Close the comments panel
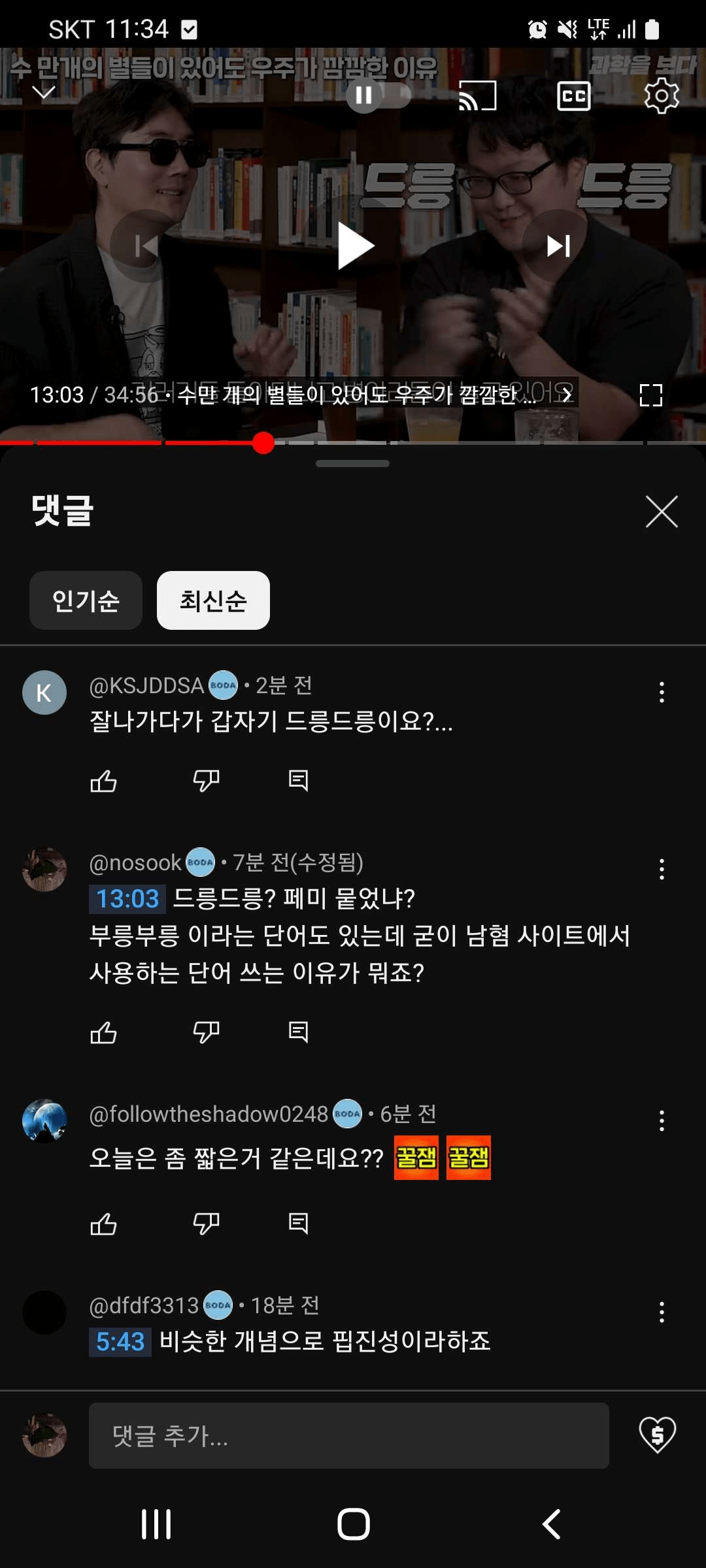The height and width of the screenshot is (1568, 706). tap(662, 511)
